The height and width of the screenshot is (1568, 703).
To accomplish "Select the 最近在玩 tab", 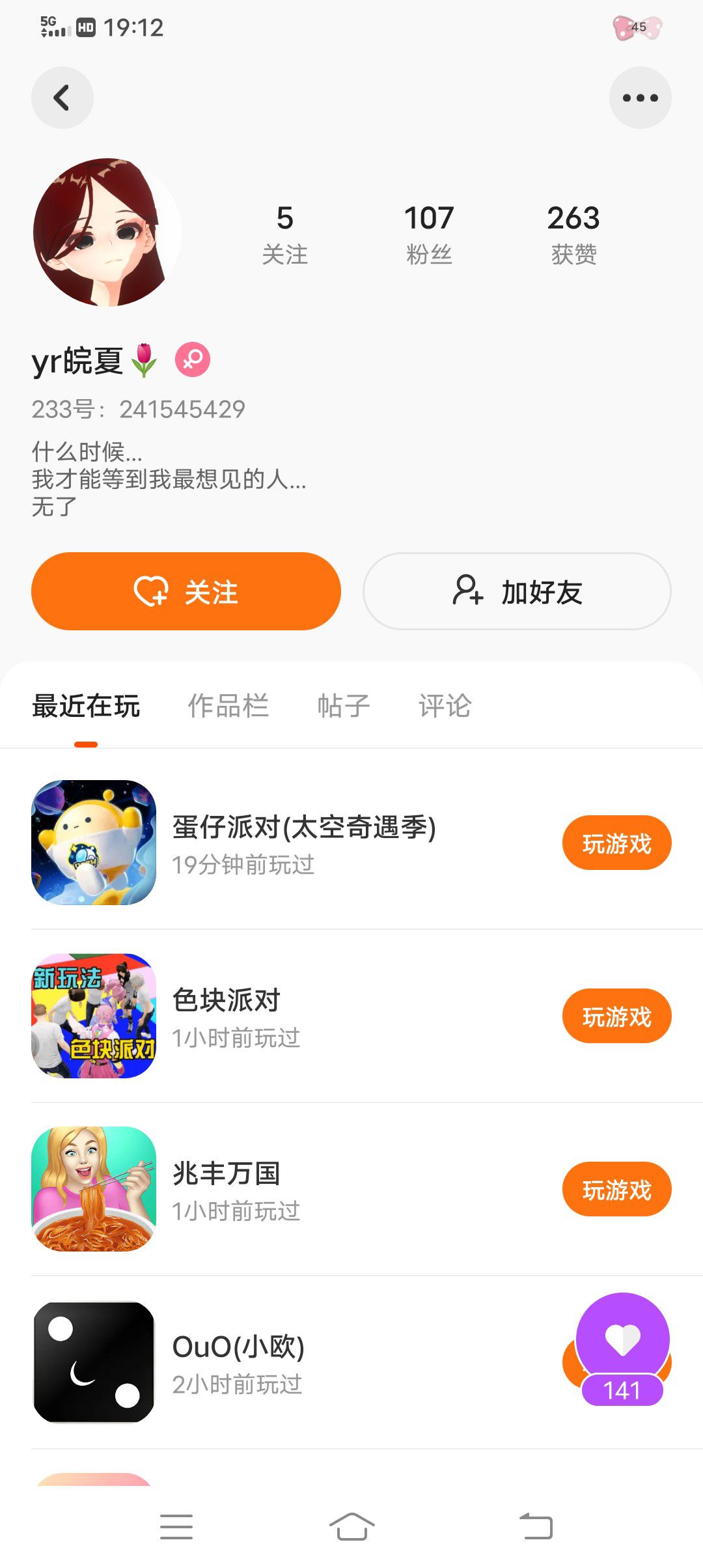I will tap(86, 706).
